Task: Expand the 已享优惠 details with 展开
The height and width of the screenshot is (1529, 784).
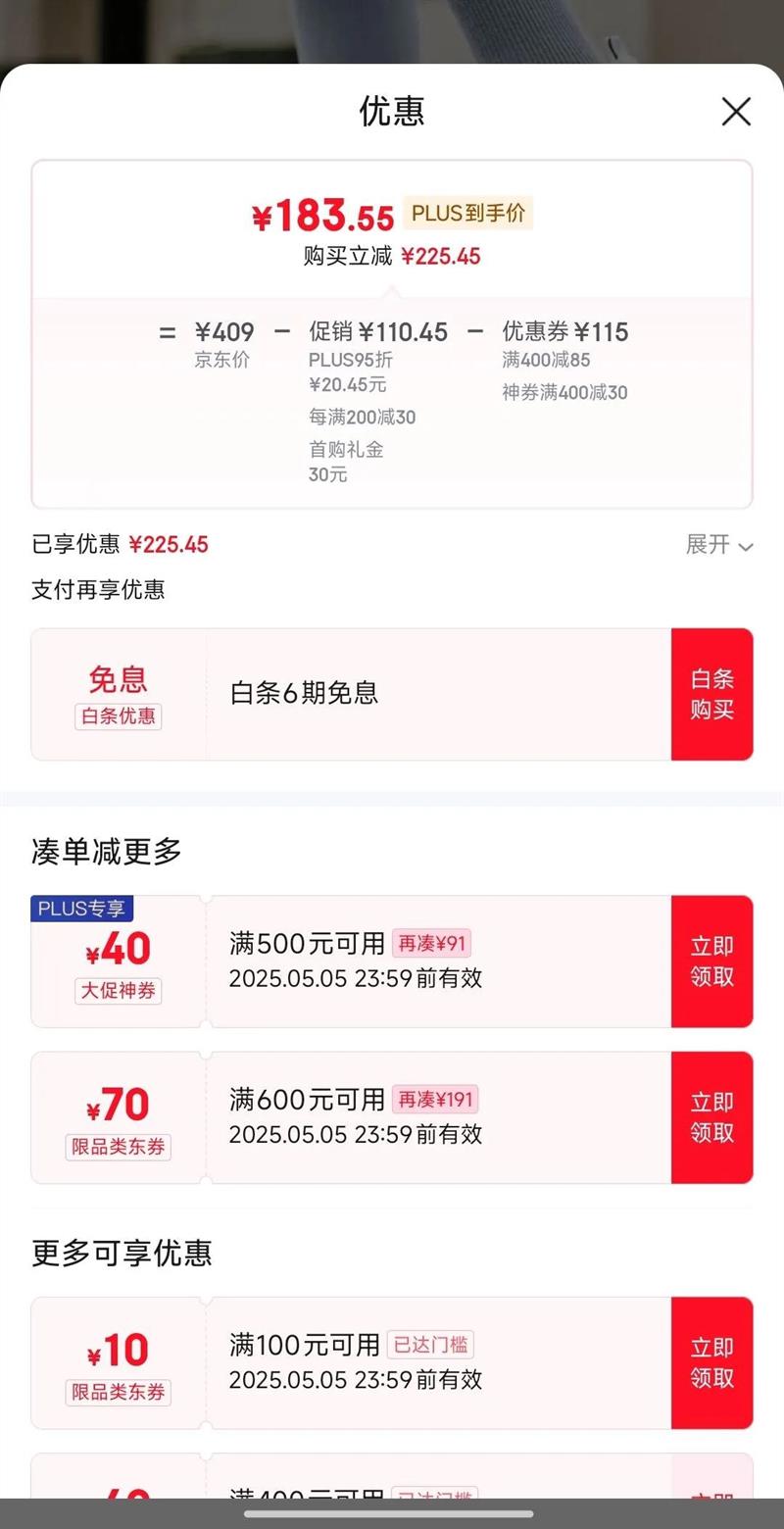Action: pos(718,545)
